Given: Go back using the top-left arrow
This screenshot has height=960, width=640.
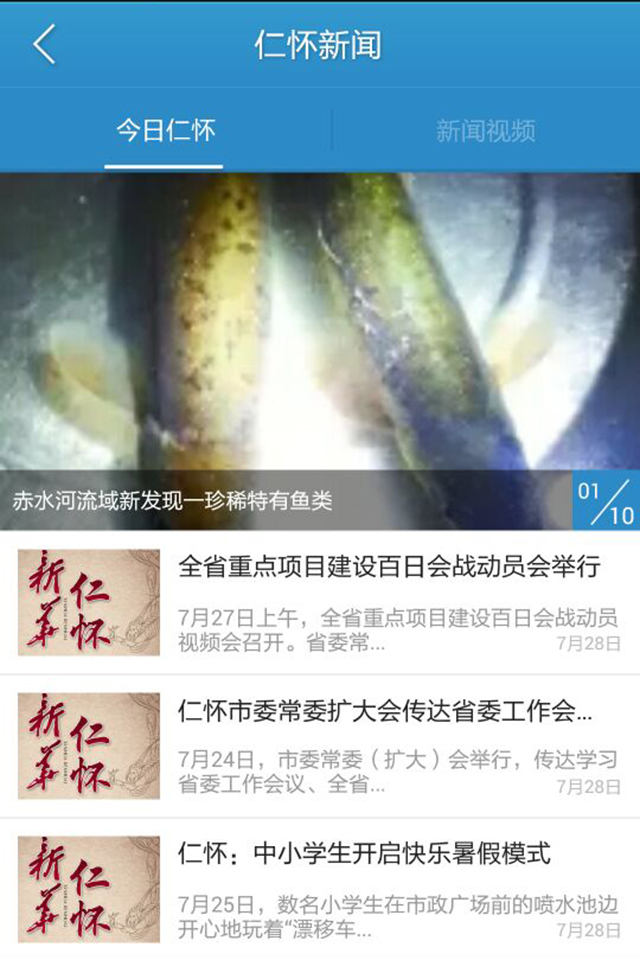Looking at the screenshot, I should coord(45,45).
